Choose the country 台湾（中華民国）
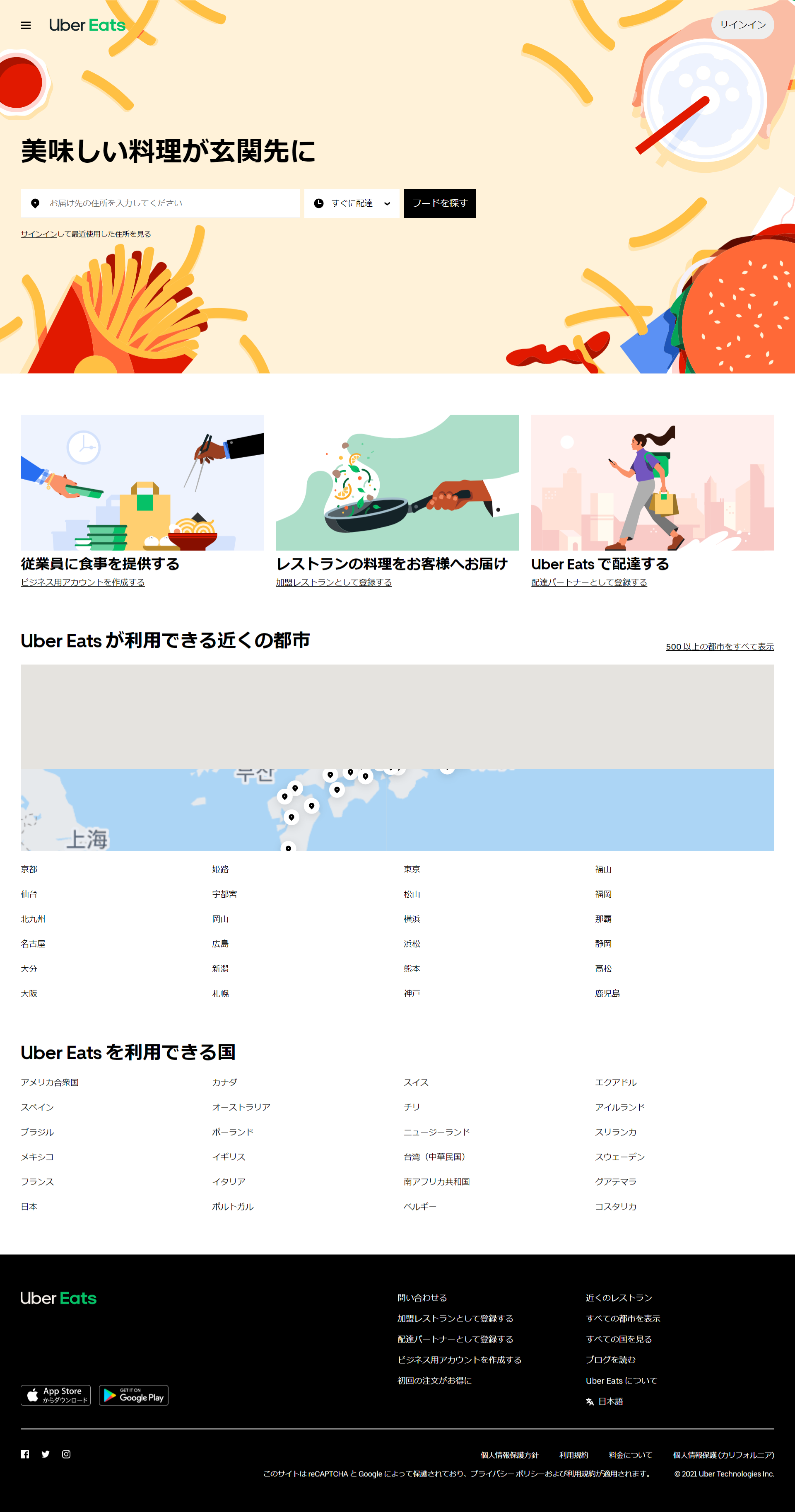This screenshot has height=1512, width=795. click(x=434, y=1157)
